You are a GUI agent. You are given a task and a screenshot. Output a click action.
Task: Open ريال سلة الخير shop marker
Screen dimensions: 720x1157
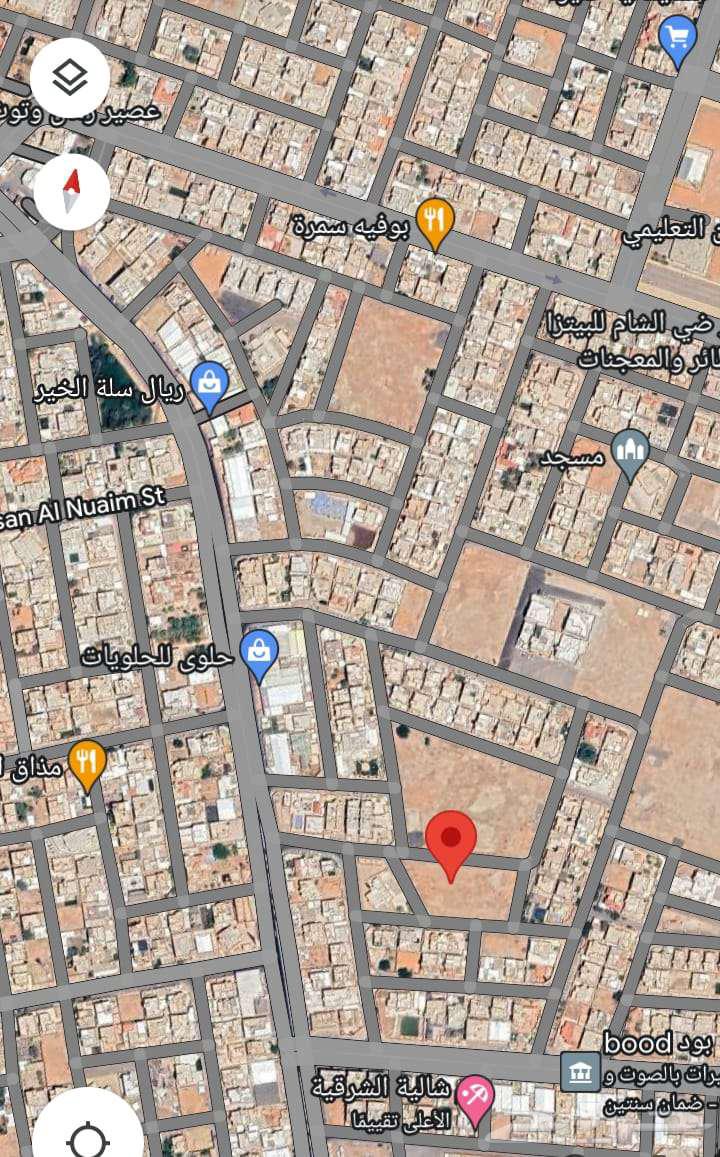click(210, 385)
